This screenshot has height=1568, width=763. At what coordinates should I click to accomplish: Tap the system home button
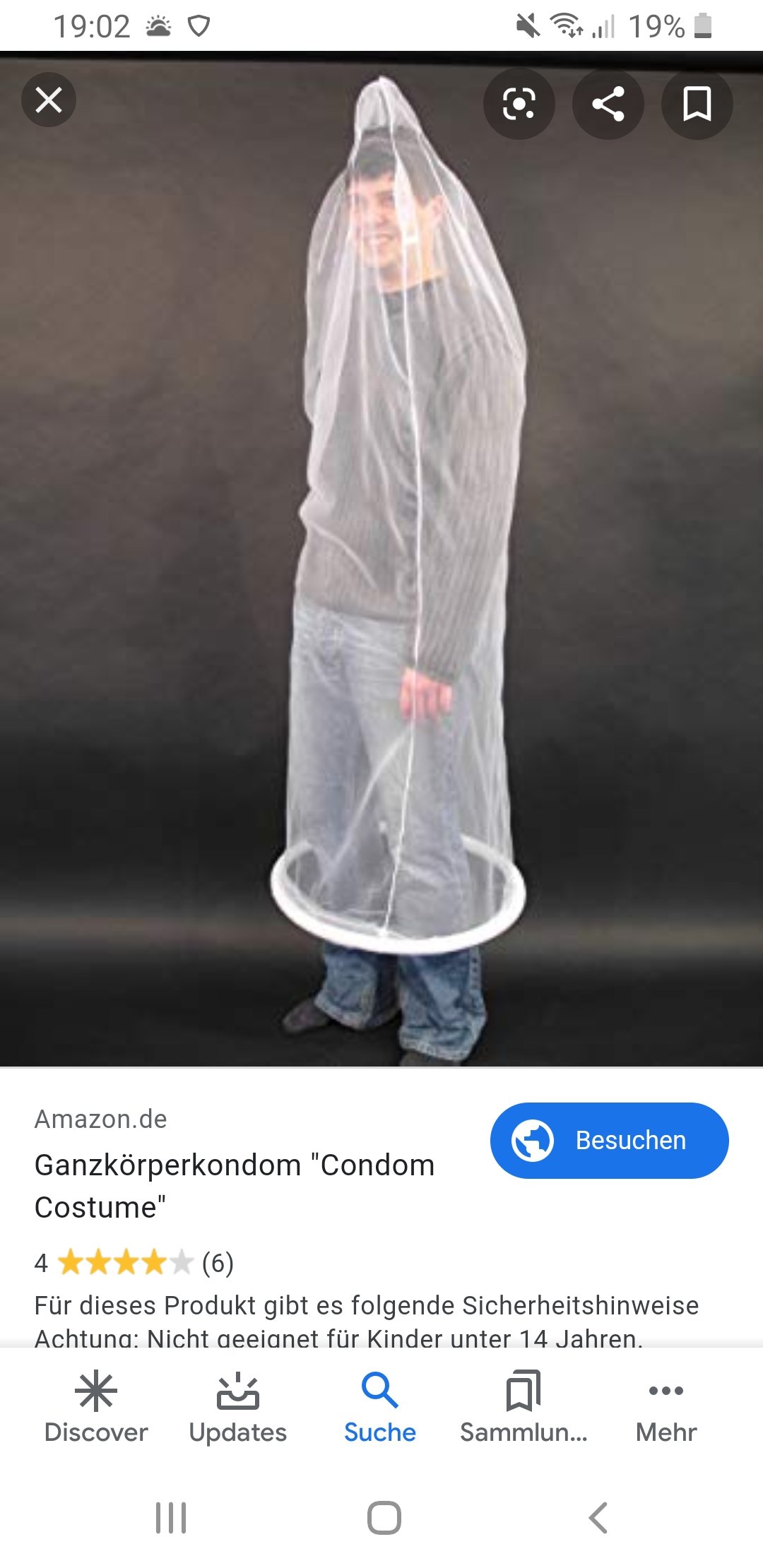(x=384, y=1517)
